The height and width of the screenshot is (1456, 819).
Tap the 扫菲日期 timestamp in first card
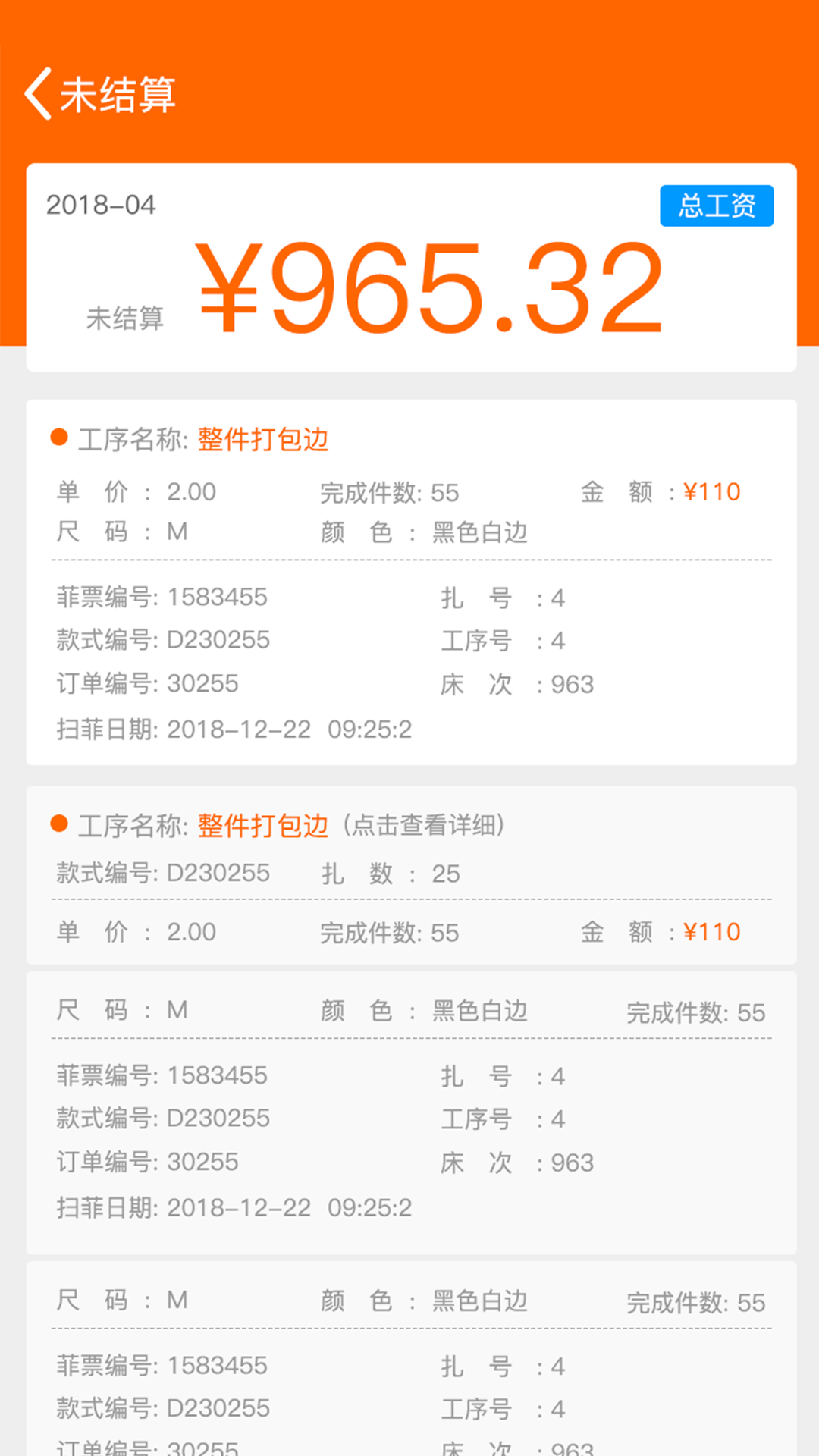[x=235, y=729]
